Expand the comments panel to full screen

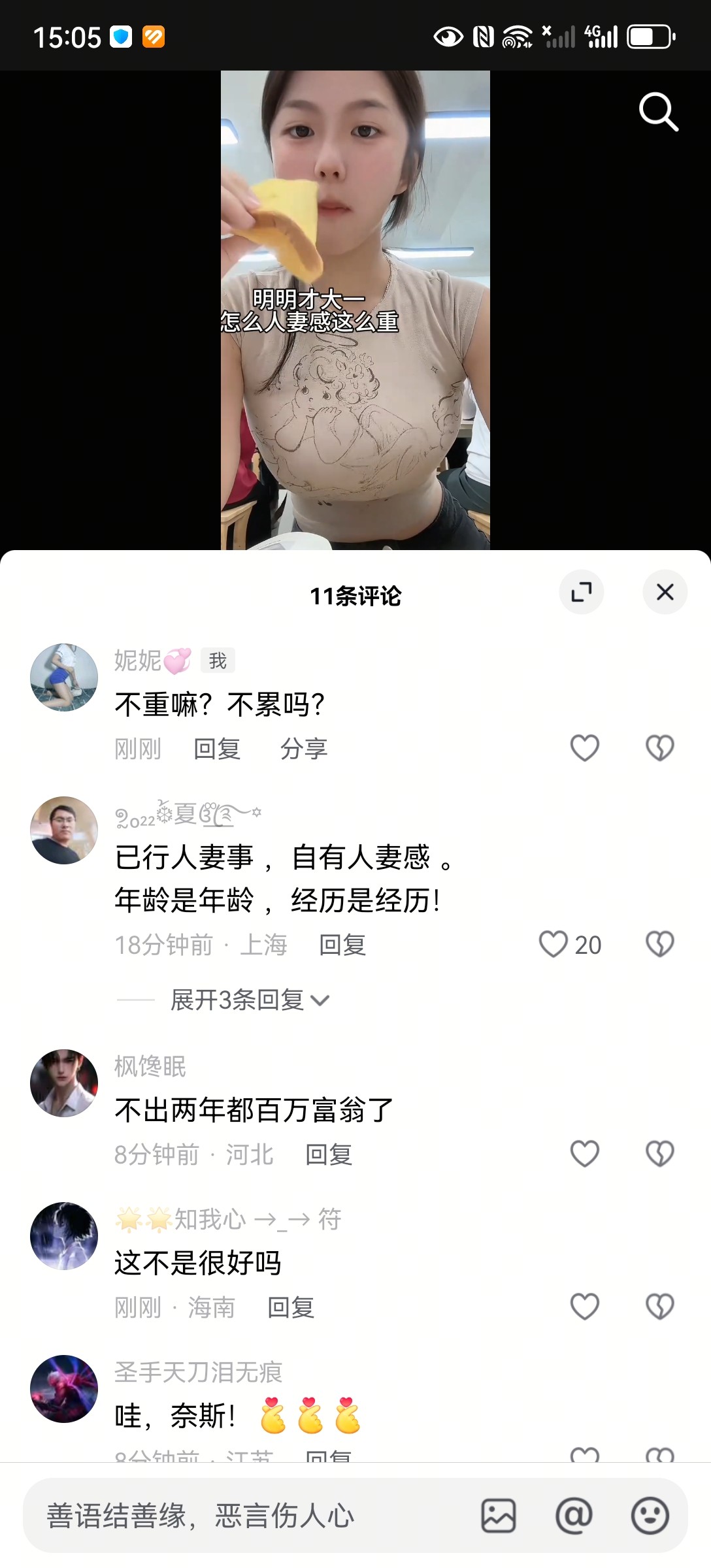(x=582, y=592)
